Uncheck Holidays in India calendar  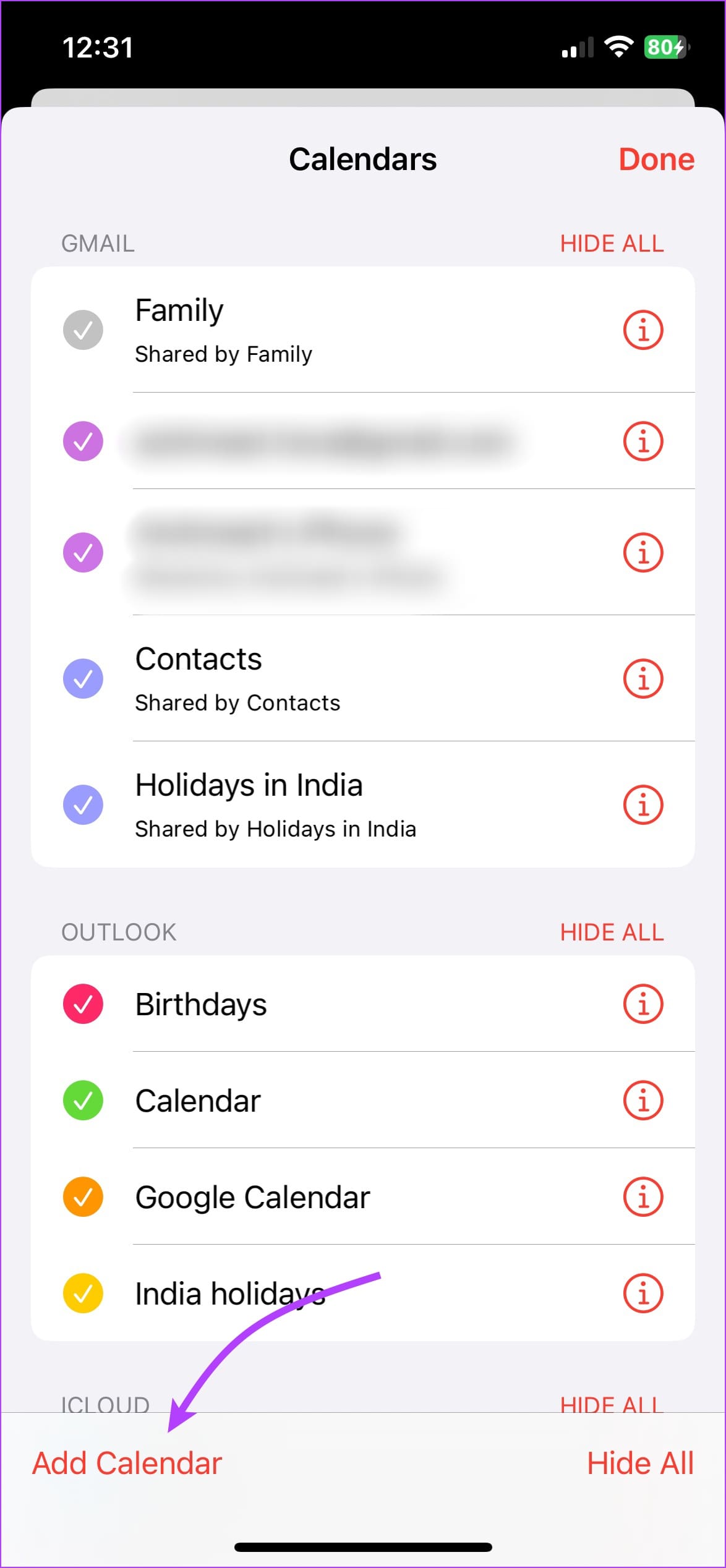tap(83, 804)
